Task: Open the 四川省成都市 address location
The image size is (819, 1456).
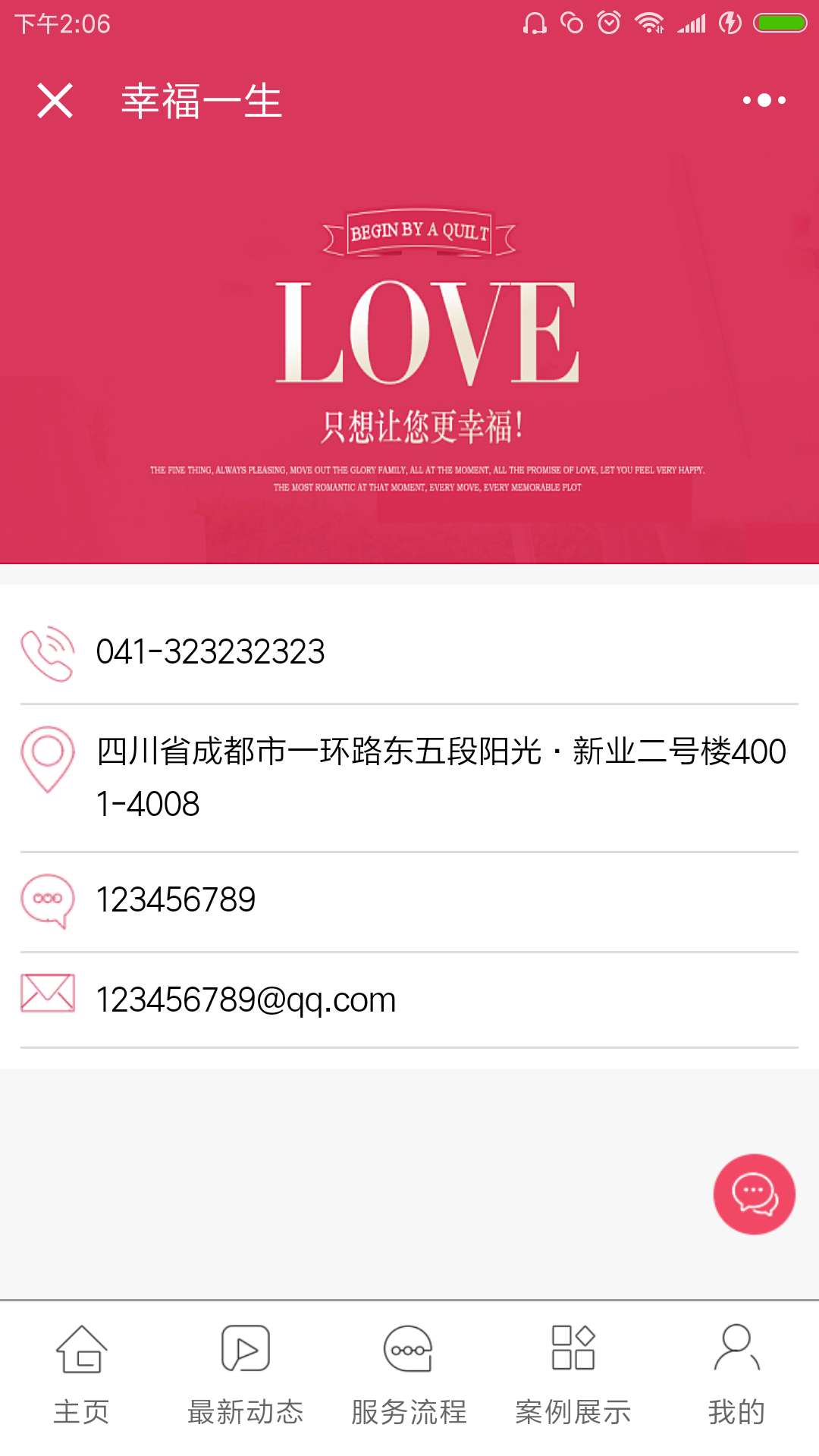Action: coord(440,777)
